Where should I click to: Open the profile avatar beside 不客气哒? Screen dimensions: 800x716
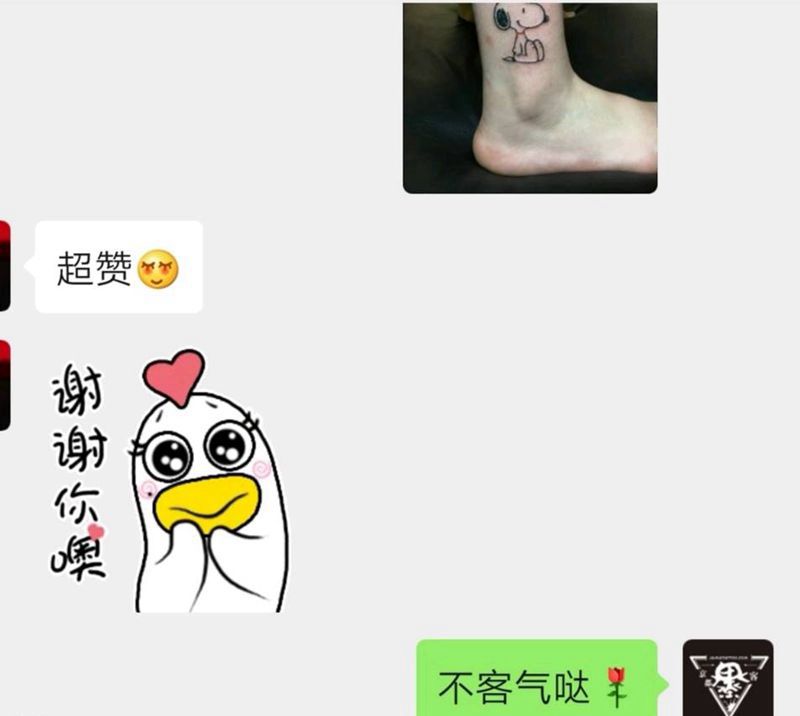728,678
